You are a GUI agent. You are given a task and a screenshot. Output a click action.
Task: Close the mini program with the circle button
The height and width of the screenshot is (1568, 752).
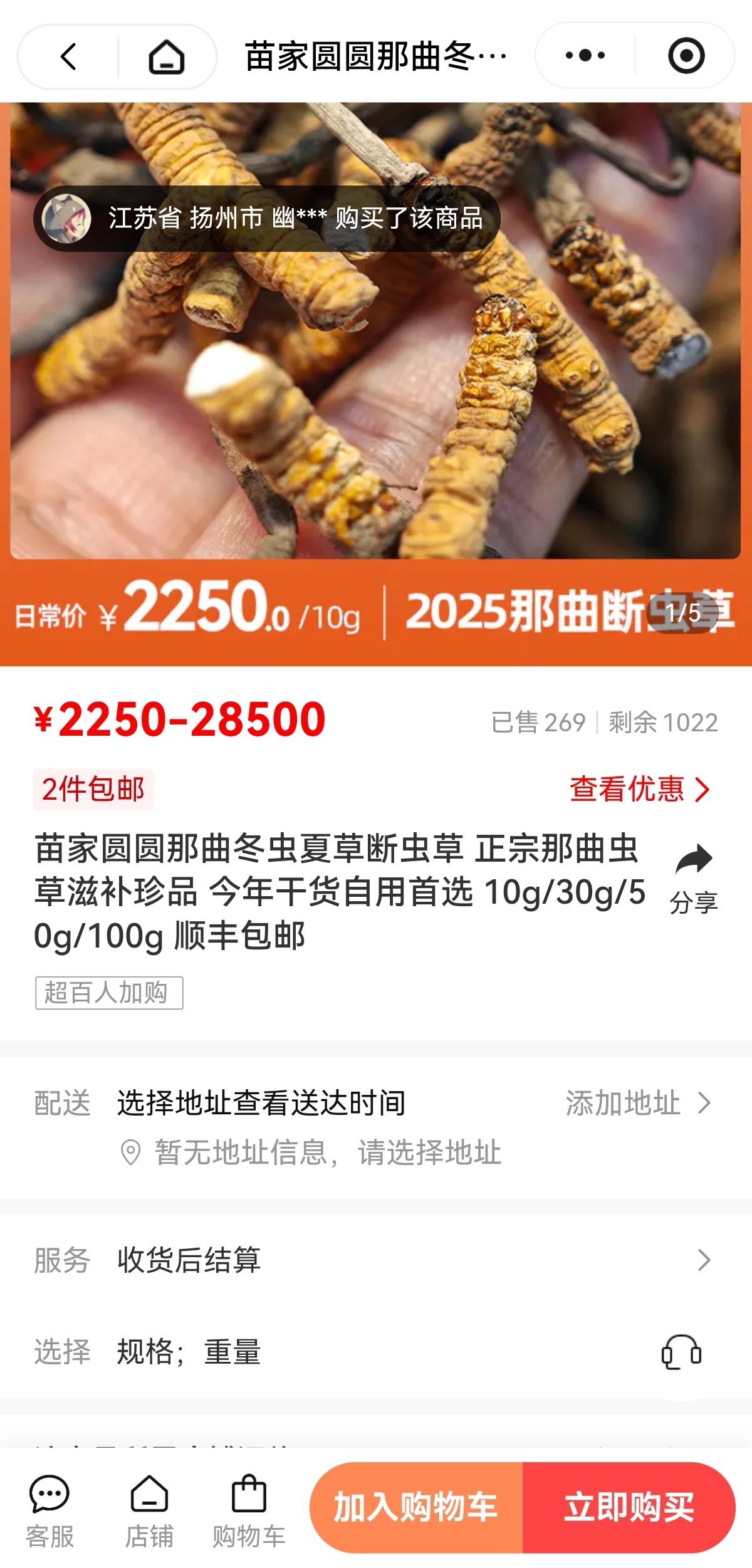pyautogui.click(x=686, y=55)
